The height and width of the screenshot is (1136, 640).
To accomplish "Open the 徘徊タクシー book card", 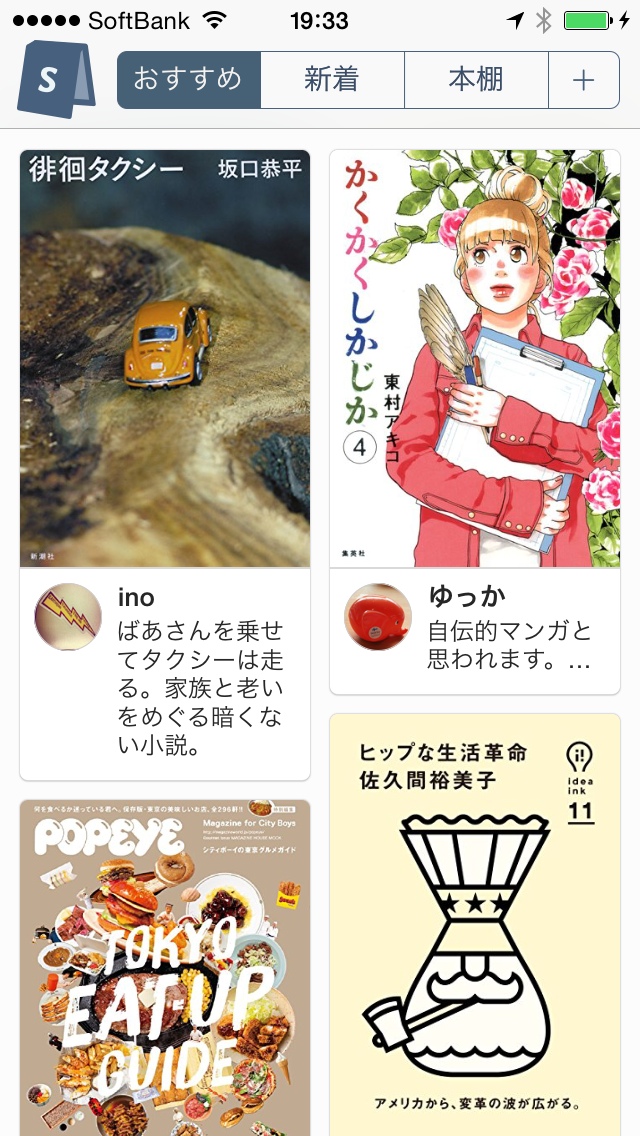I will tap(165, 360).
